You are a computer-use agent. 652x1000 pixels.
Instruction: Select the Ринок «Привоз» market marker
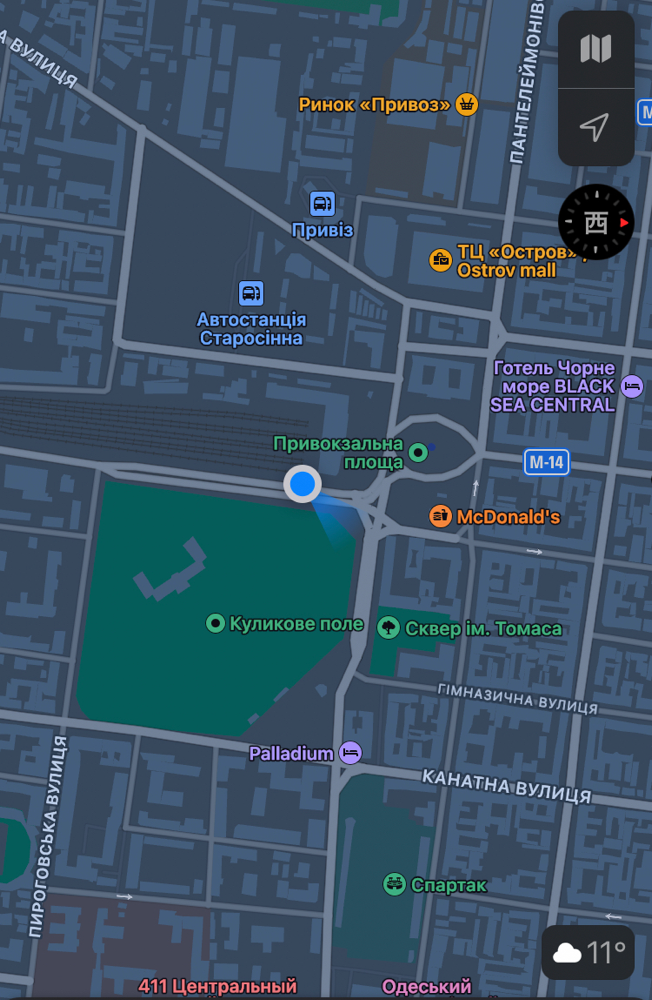[x=466, y=103]
